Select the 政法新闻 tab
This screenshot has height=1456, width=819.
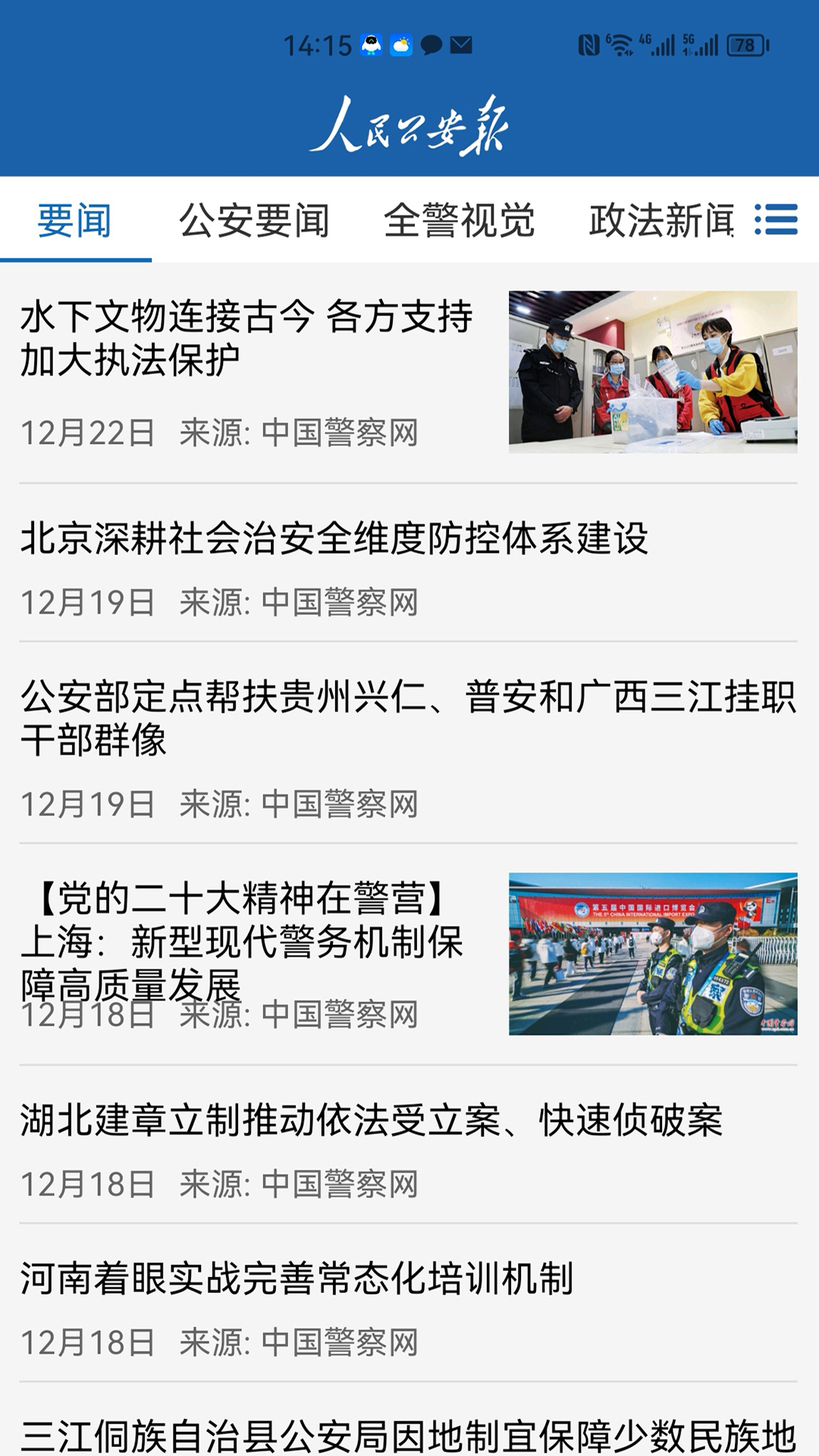click(659, 219)
